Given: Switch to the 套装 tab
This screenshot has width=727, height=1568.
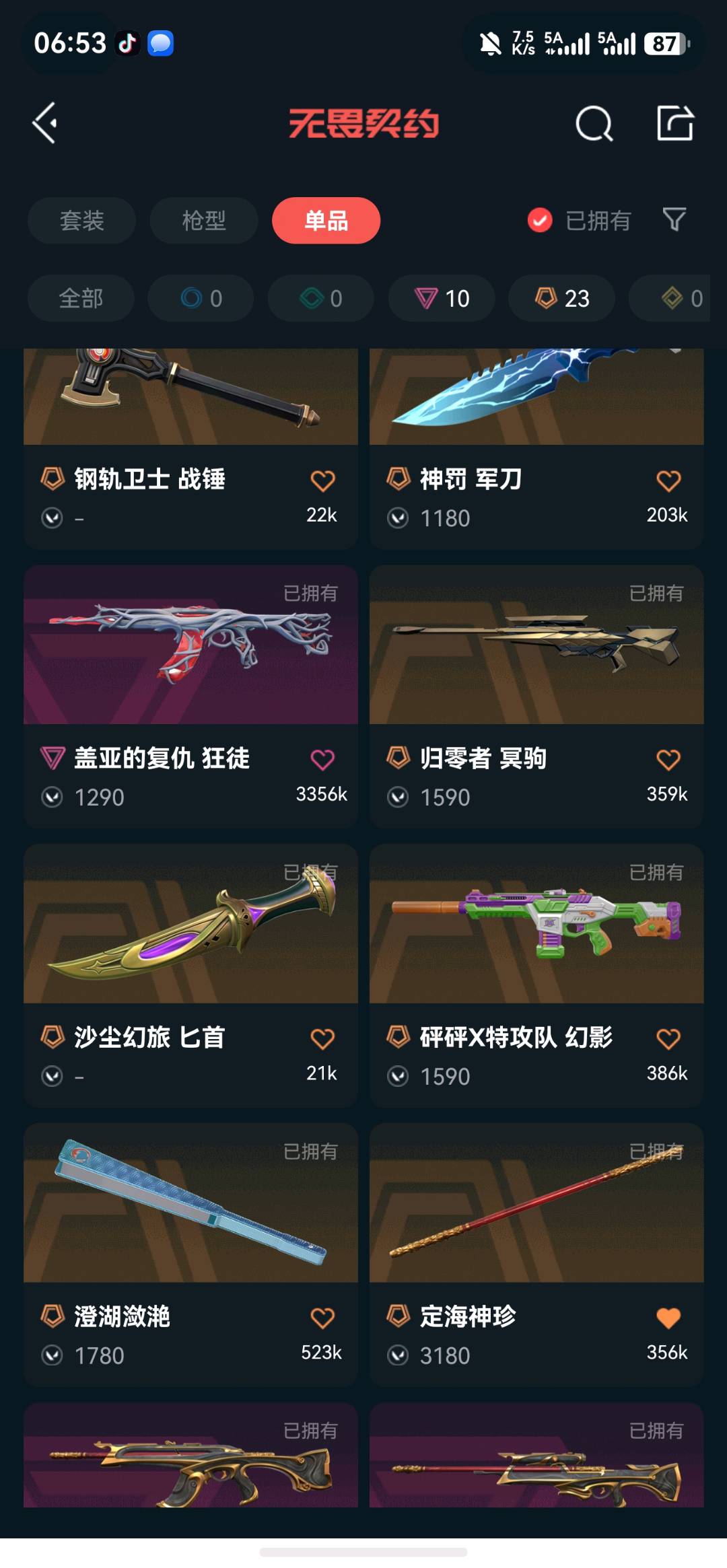Looking at the screenshot, I should pyautogui.click(x=81, y=220).
